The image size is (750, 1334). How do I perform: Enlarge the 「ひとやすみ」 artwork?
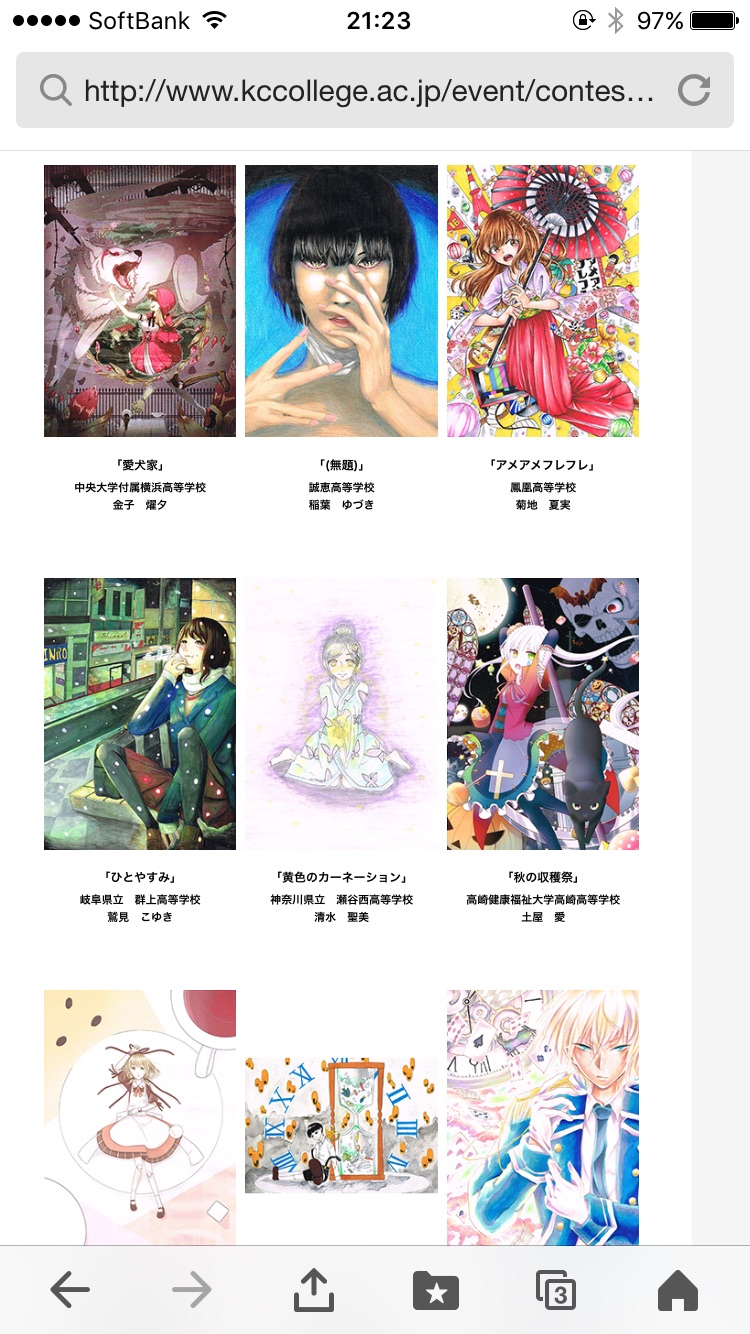tap(140, 714)
